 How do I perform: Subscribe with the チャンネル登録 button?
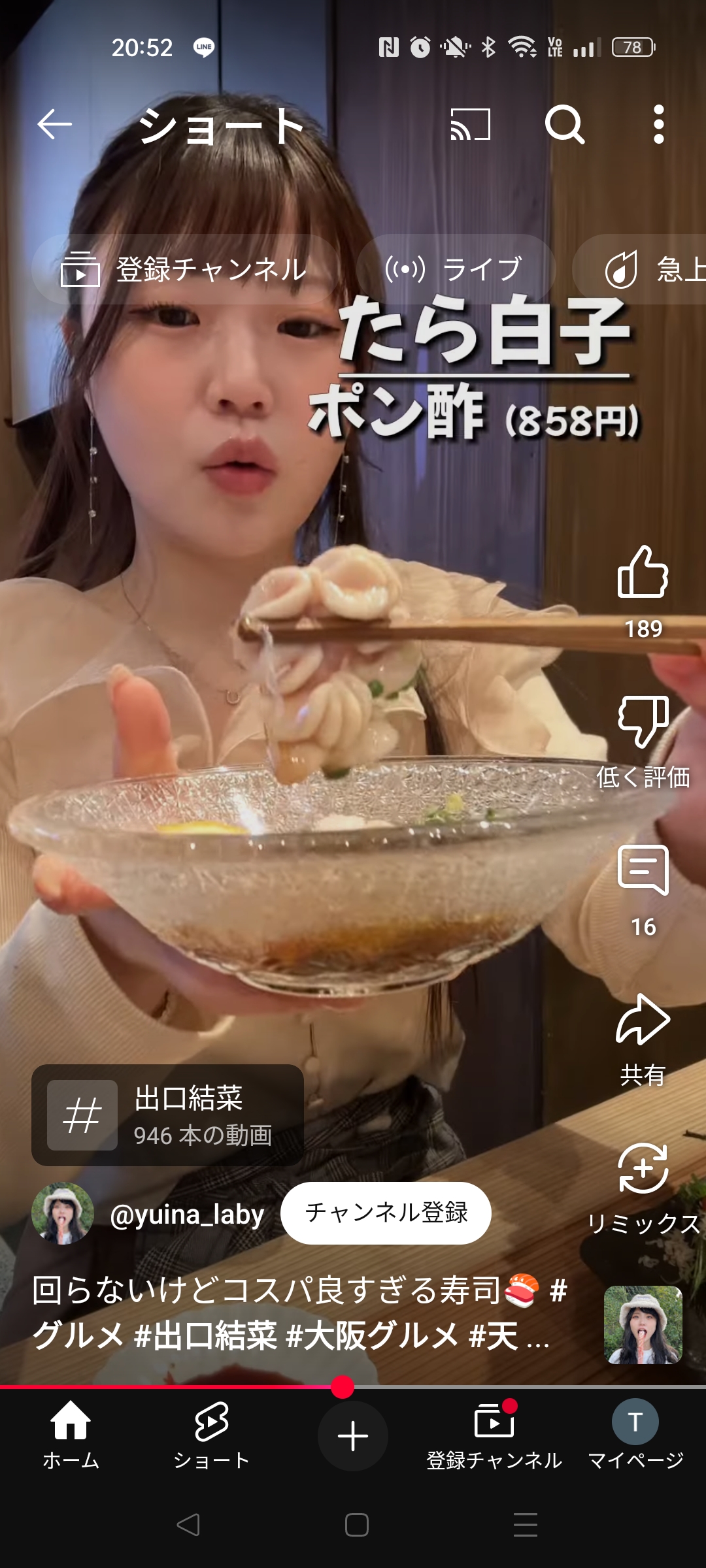[386, 1213]
